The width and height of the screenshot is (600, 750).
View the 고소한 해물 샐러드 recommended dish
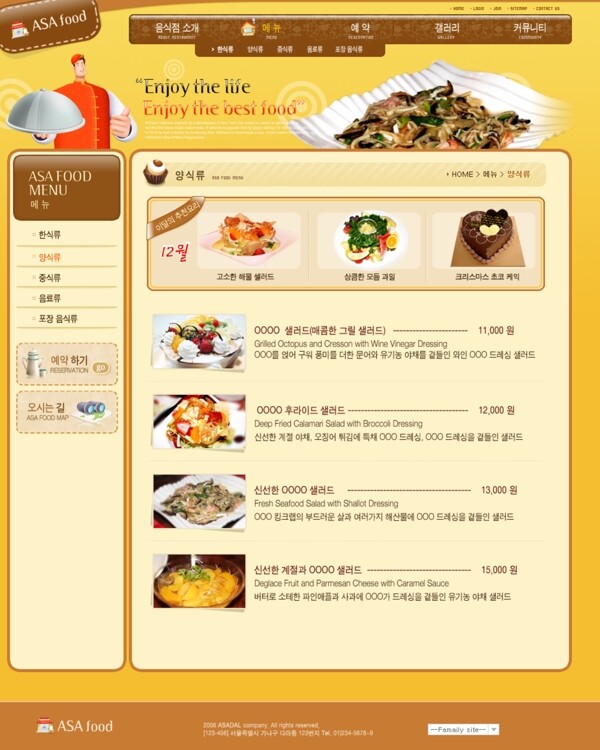pyautogui.click(x=246, y=244)
